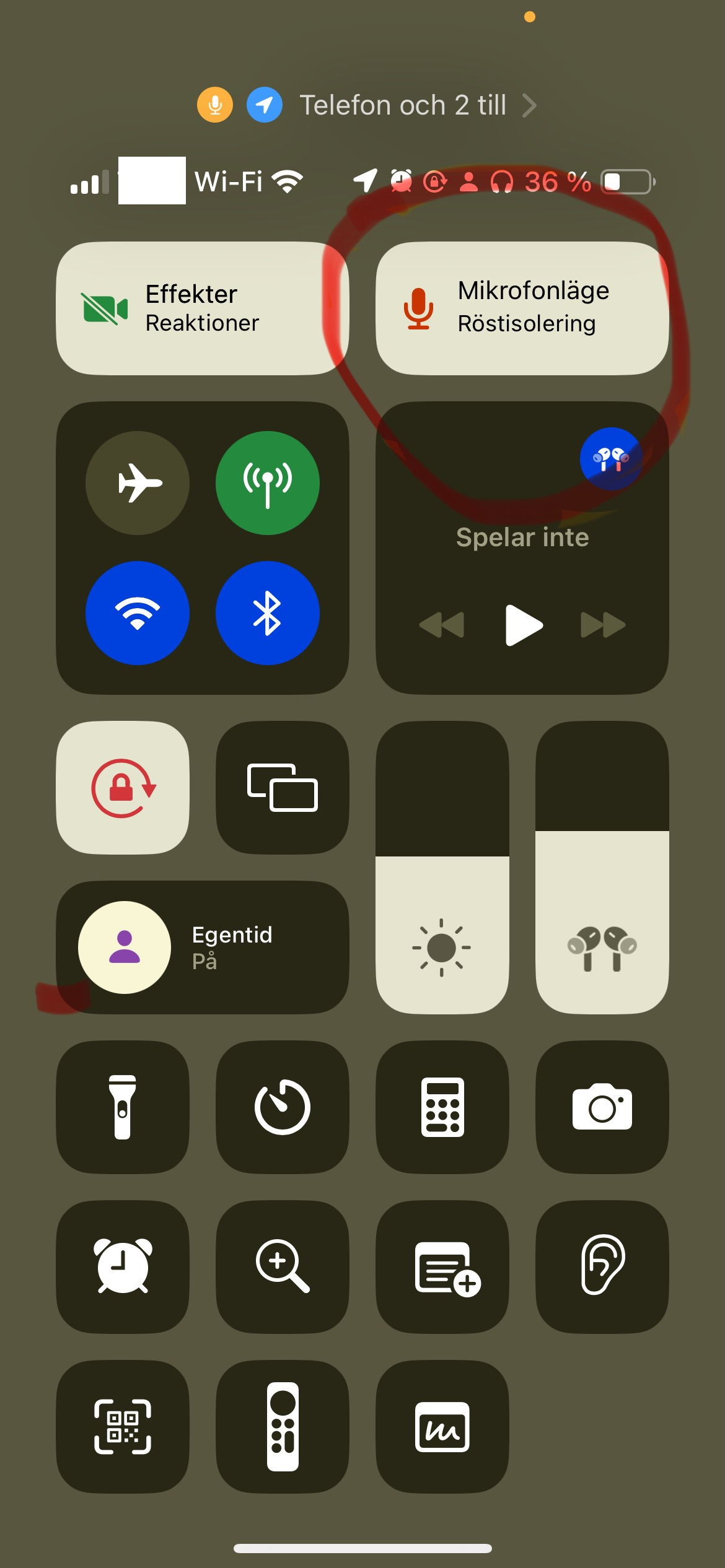725x1568 pixels.
Task: Open Mikrofonläge microphone mode options
Action: coord(522,308)
